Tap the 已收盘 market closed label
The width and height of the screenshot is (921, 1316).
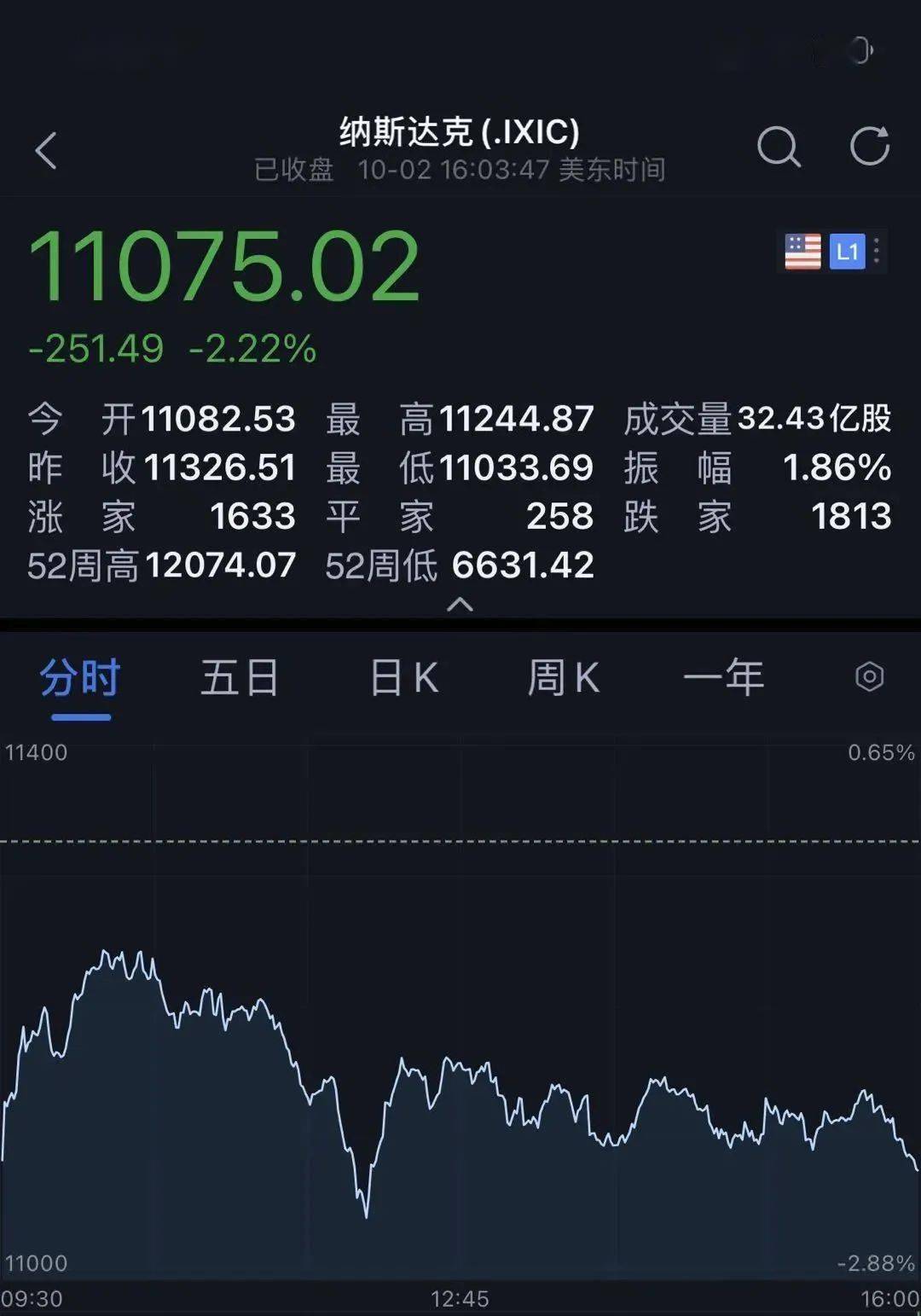[294, 171]
